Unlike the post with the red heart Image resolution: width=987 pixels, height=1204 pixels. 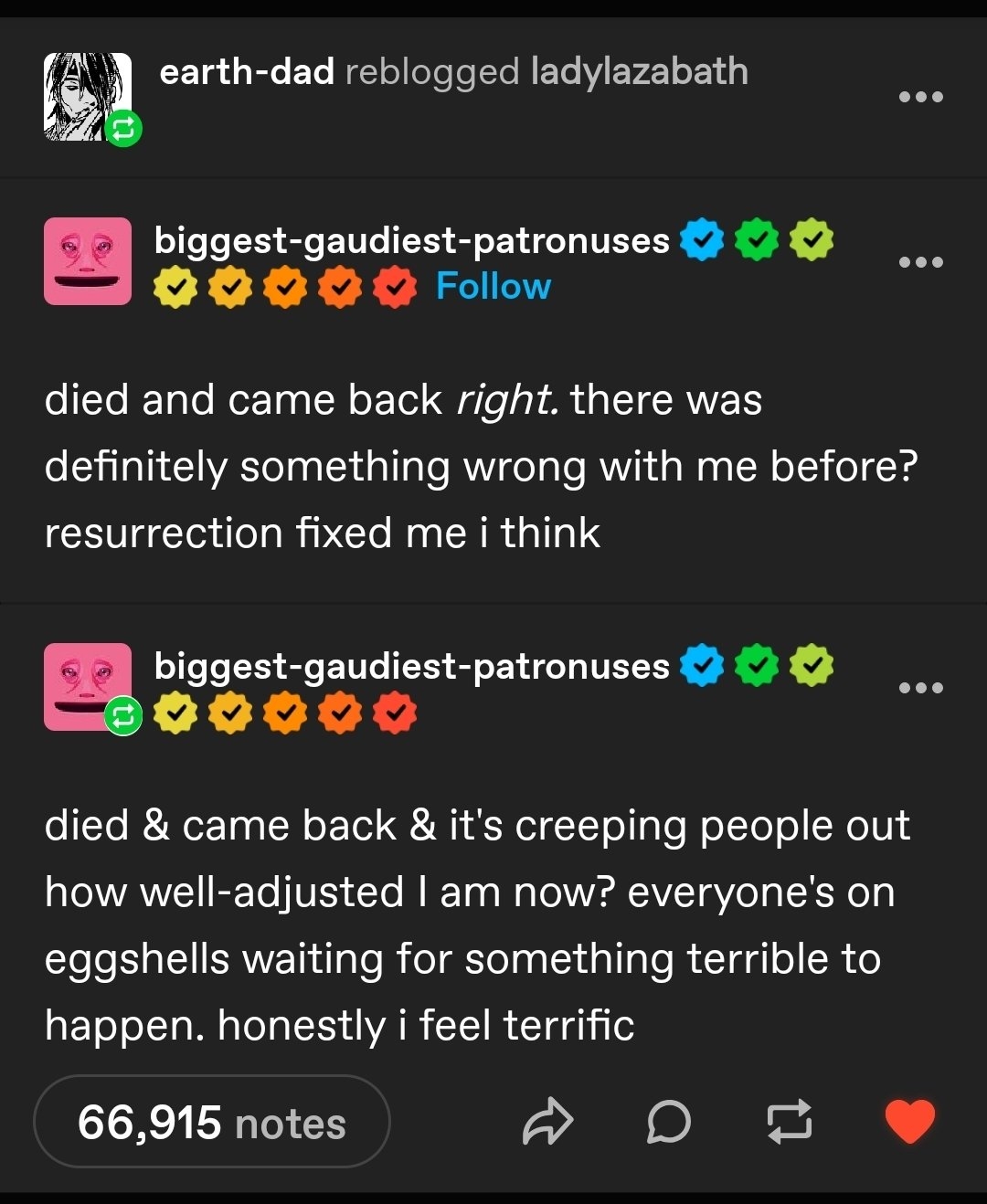tap(910, 1122)
